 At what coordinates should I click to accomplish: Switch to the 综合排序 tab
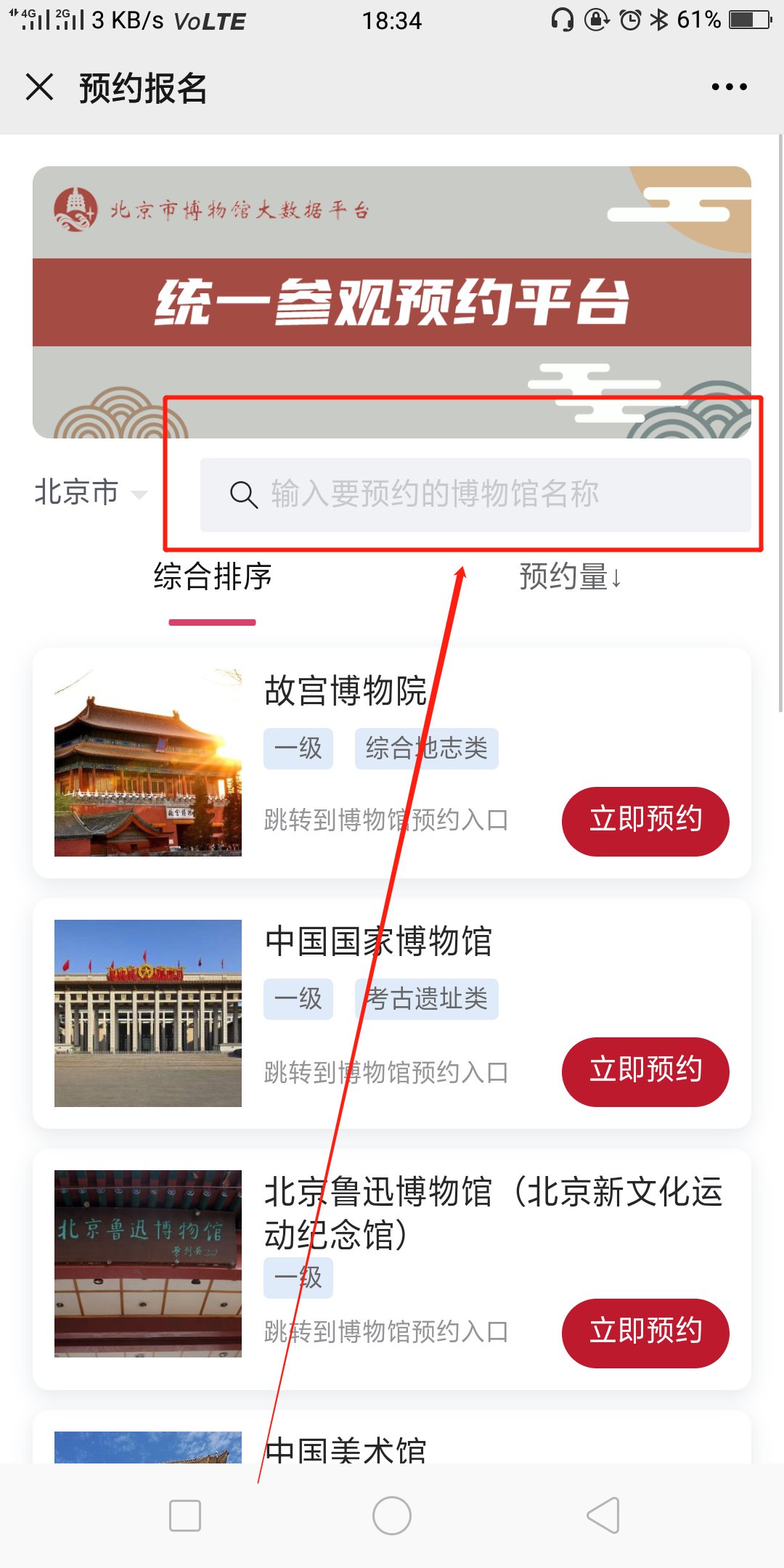[213, 578]
